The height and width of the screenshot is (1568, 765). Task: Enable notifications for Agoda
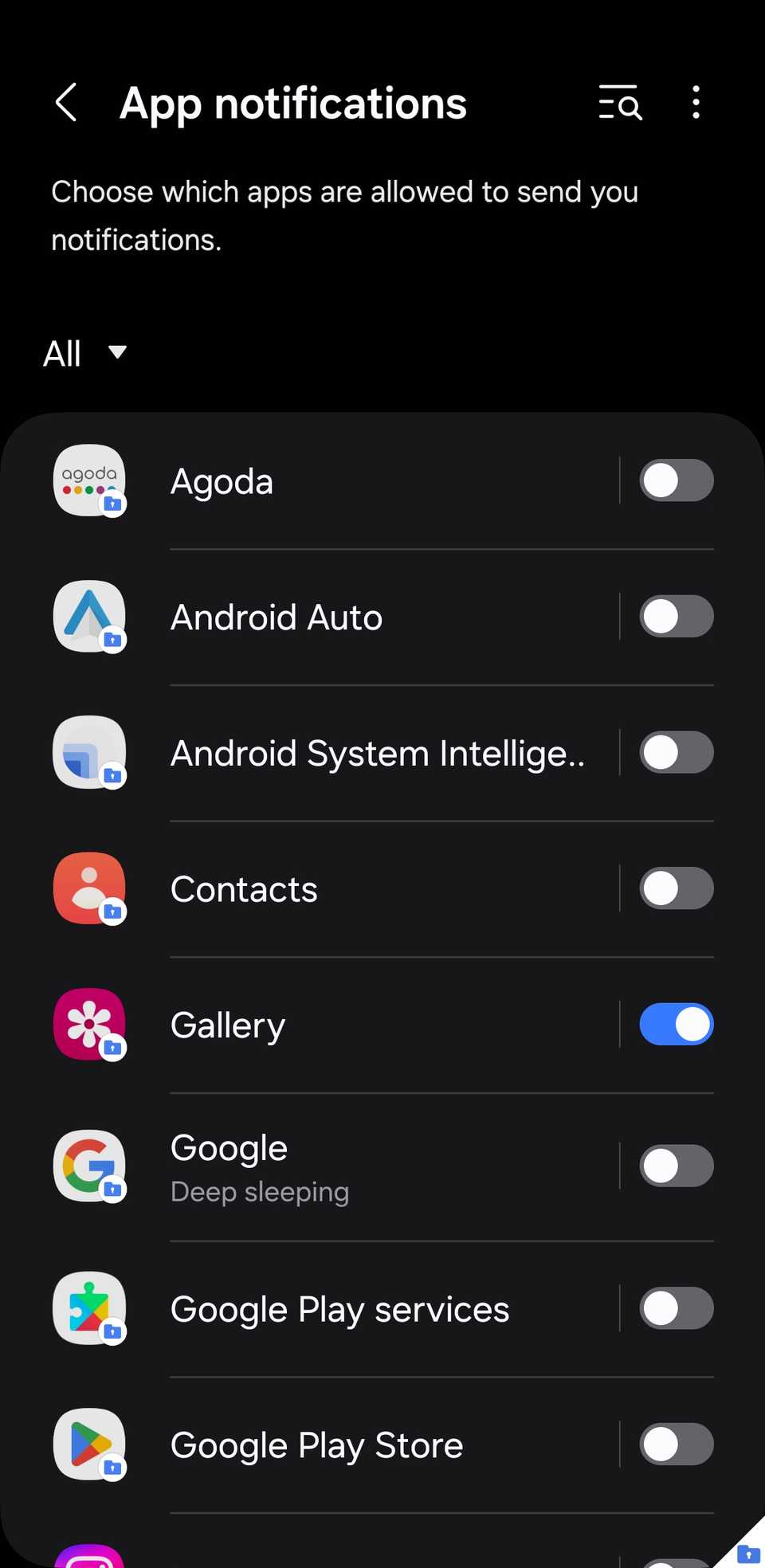pyautogui.click(x=677, y=480)
